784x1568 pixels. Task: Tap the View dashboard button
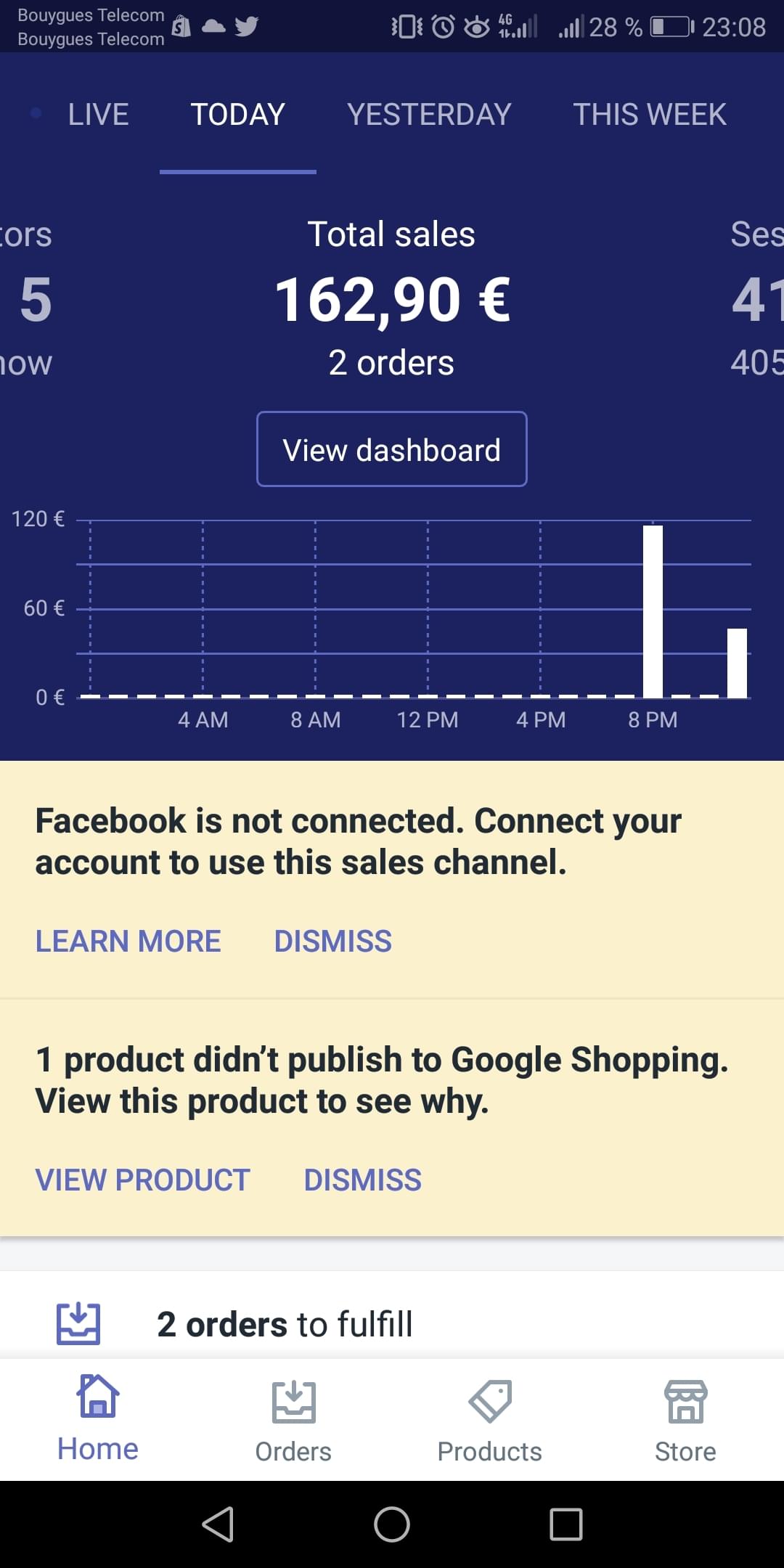(x=392, y=449)
